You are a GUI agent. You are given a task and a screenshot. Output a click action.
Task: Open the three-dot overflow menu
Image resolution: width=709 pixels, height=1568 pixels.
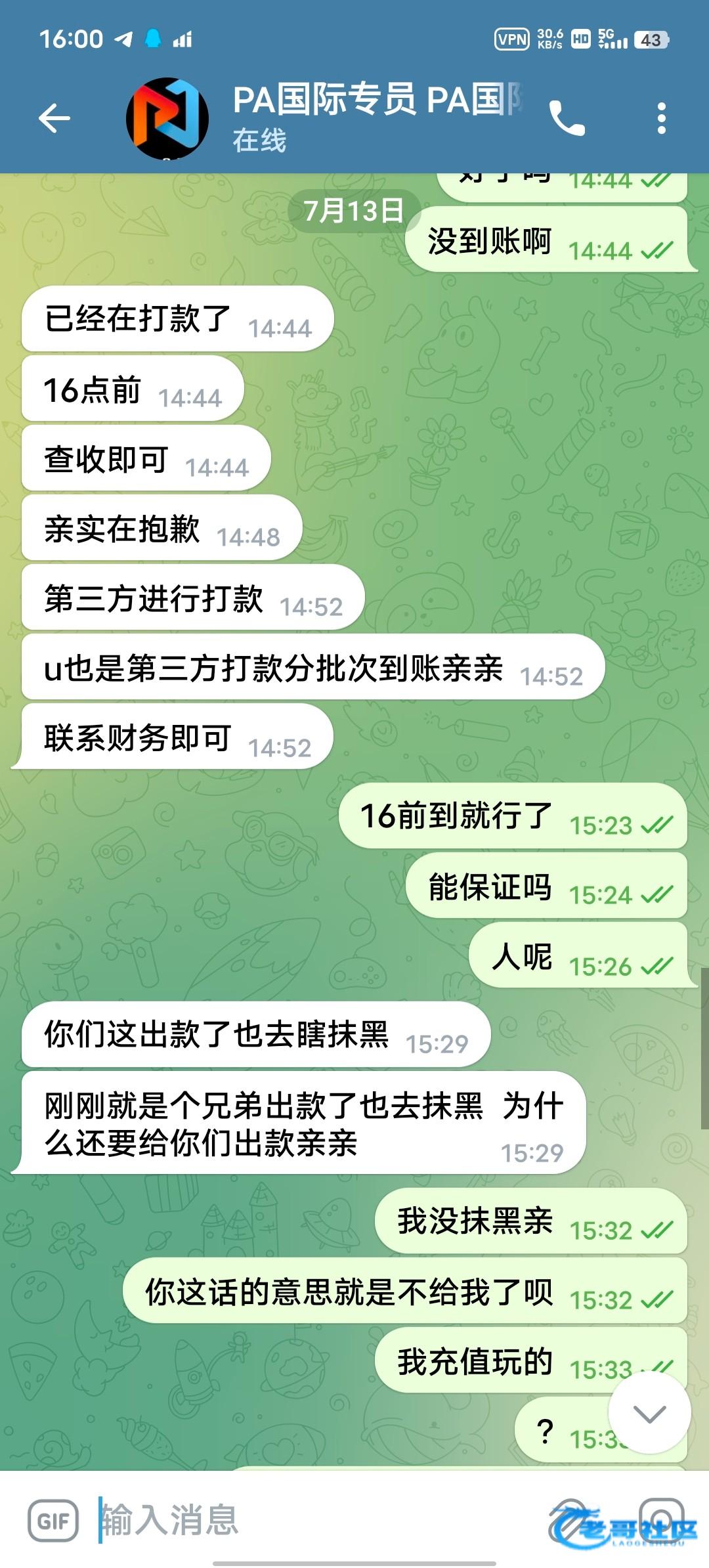(x=661, y=119)
